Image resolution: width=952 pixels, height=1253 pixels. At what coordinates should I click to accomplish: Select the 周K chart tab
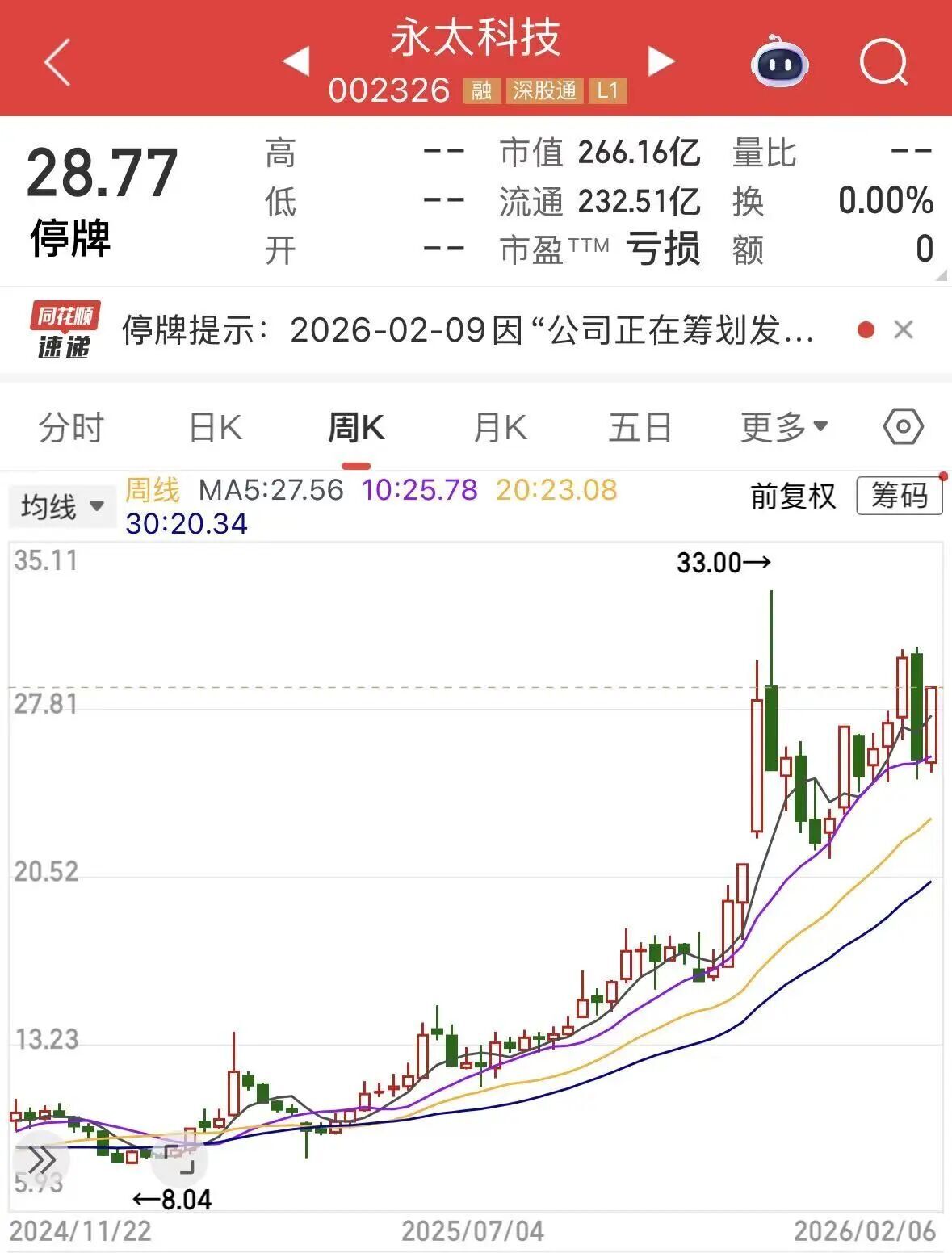point(356,427)
